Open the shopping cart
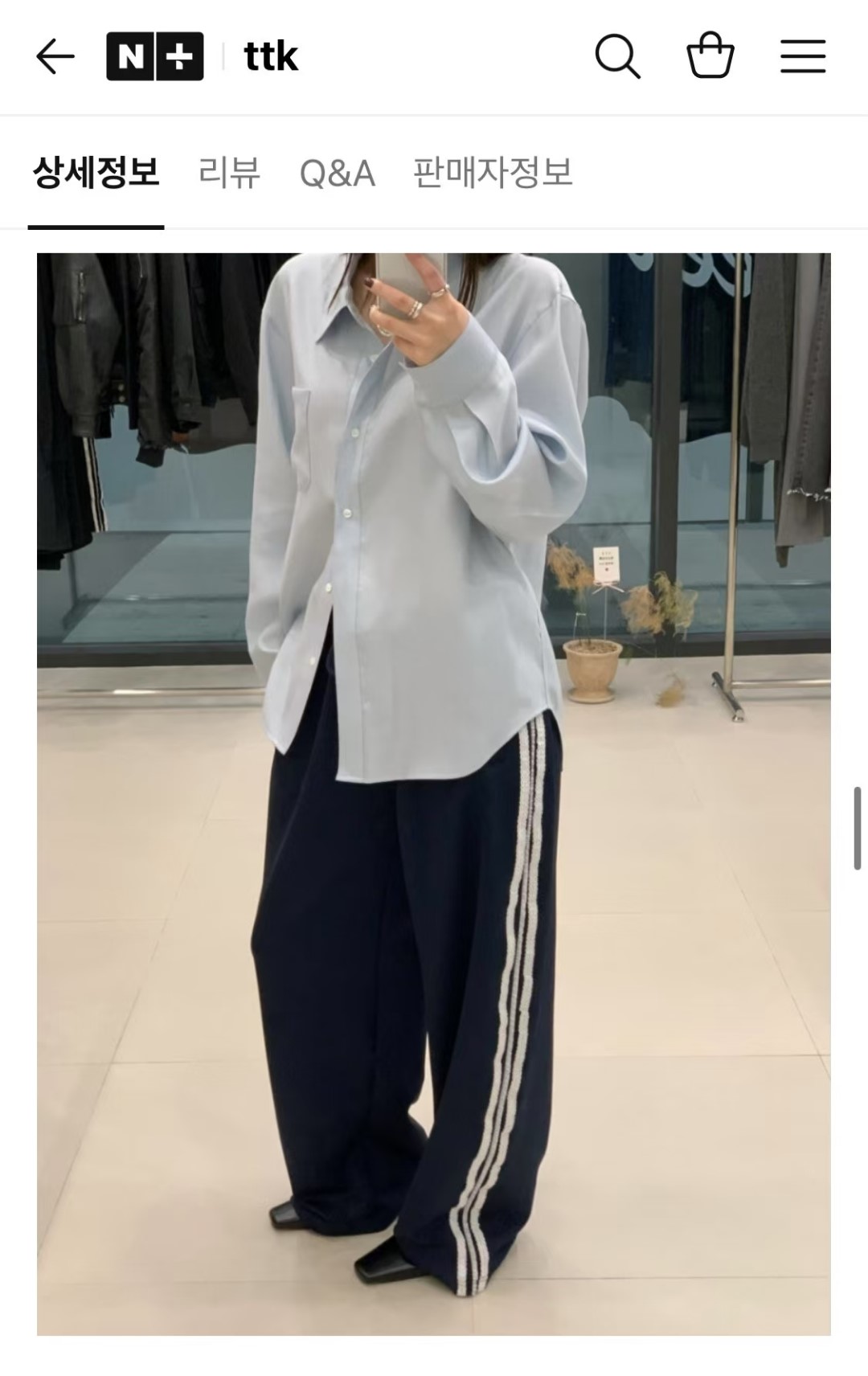Image resolution: width=868 pixels, height=1376 pixels. 710,55
